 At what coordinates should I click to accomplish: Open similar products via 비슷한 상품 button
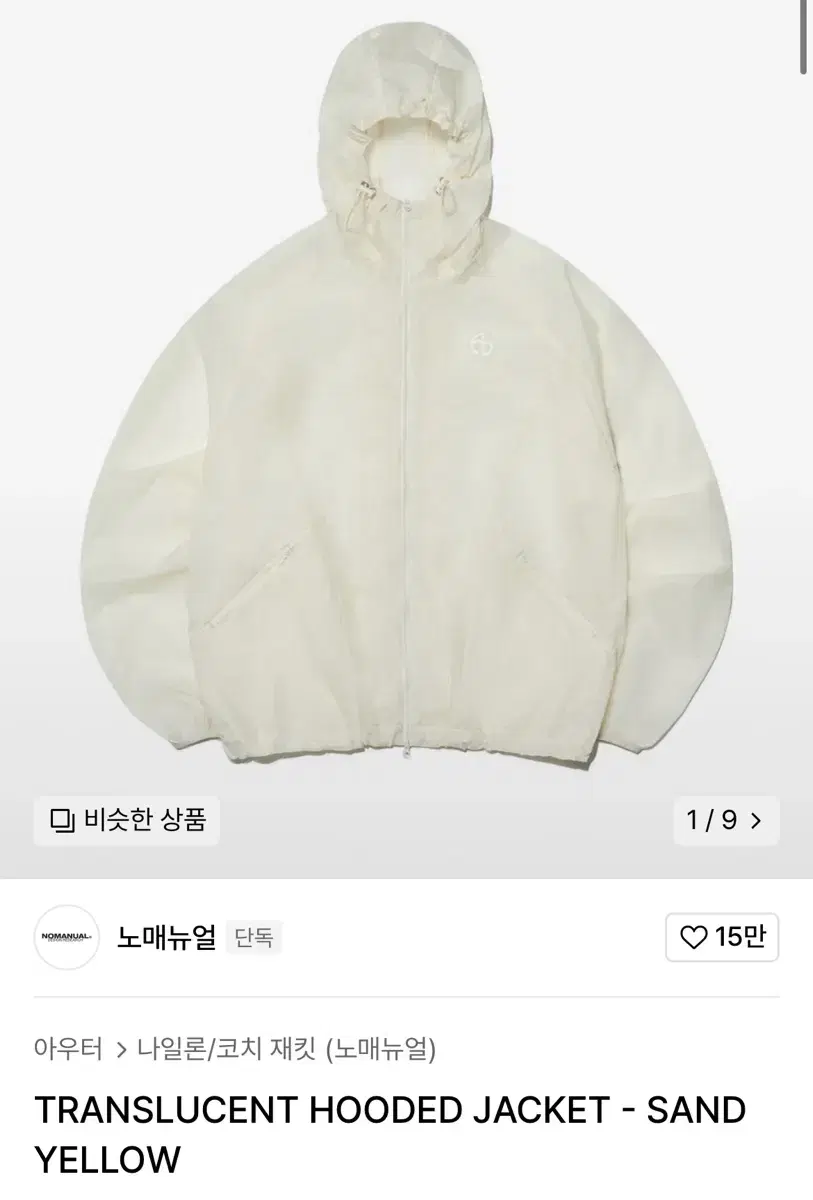click(x=127, y=821)
